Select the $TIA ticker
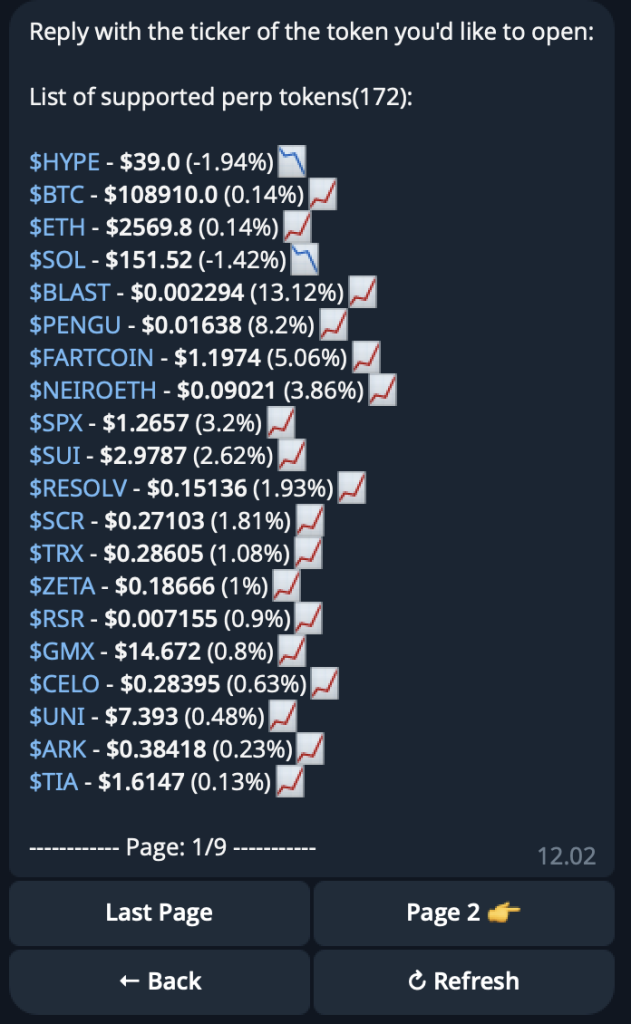 tap(52, 781)
